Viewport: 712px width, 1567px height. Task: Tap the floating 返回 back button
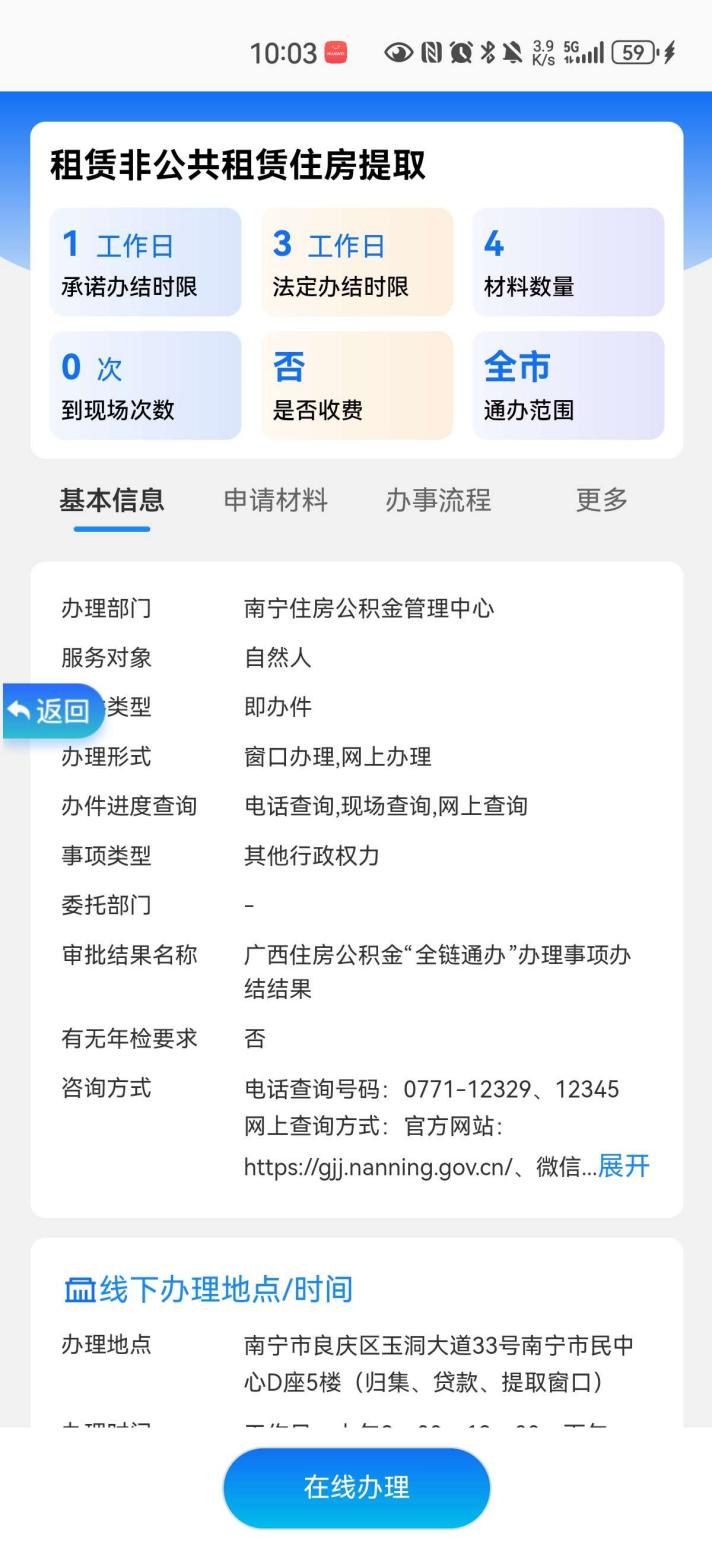click(53, 711)
